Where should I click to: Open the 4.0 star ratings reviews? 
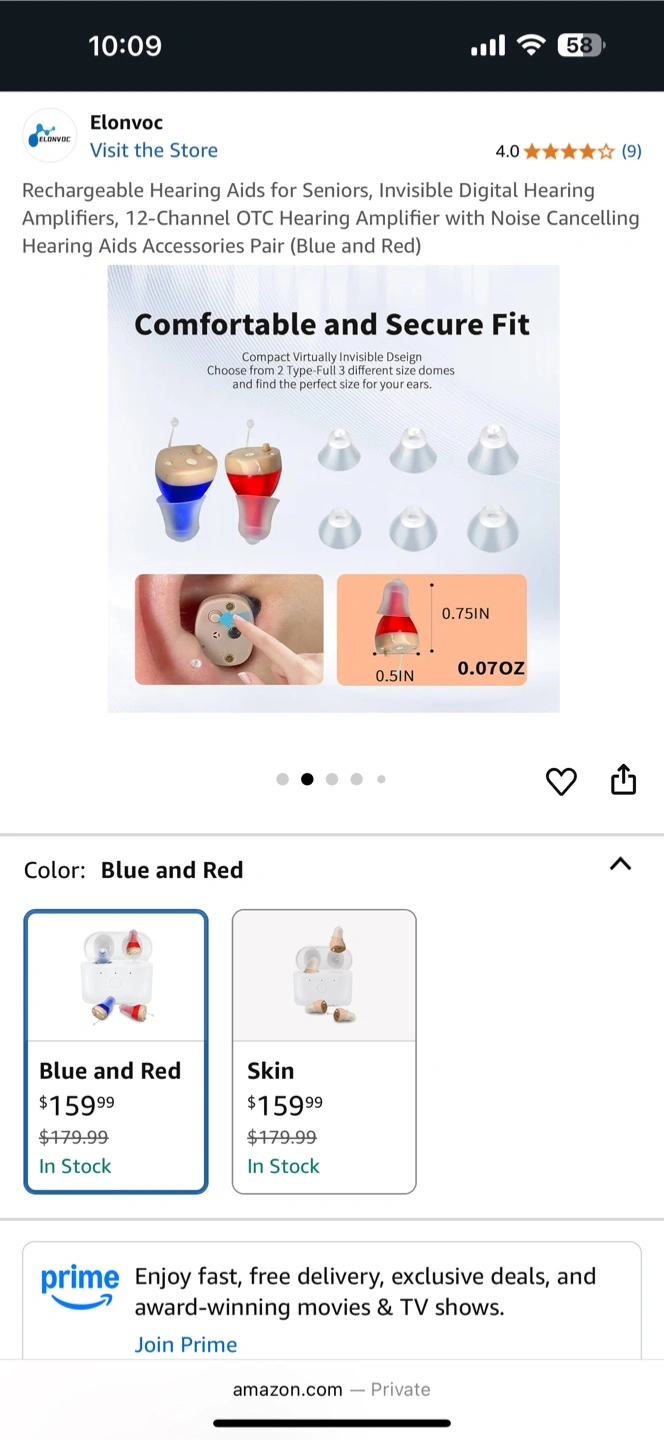click(568, 152)
